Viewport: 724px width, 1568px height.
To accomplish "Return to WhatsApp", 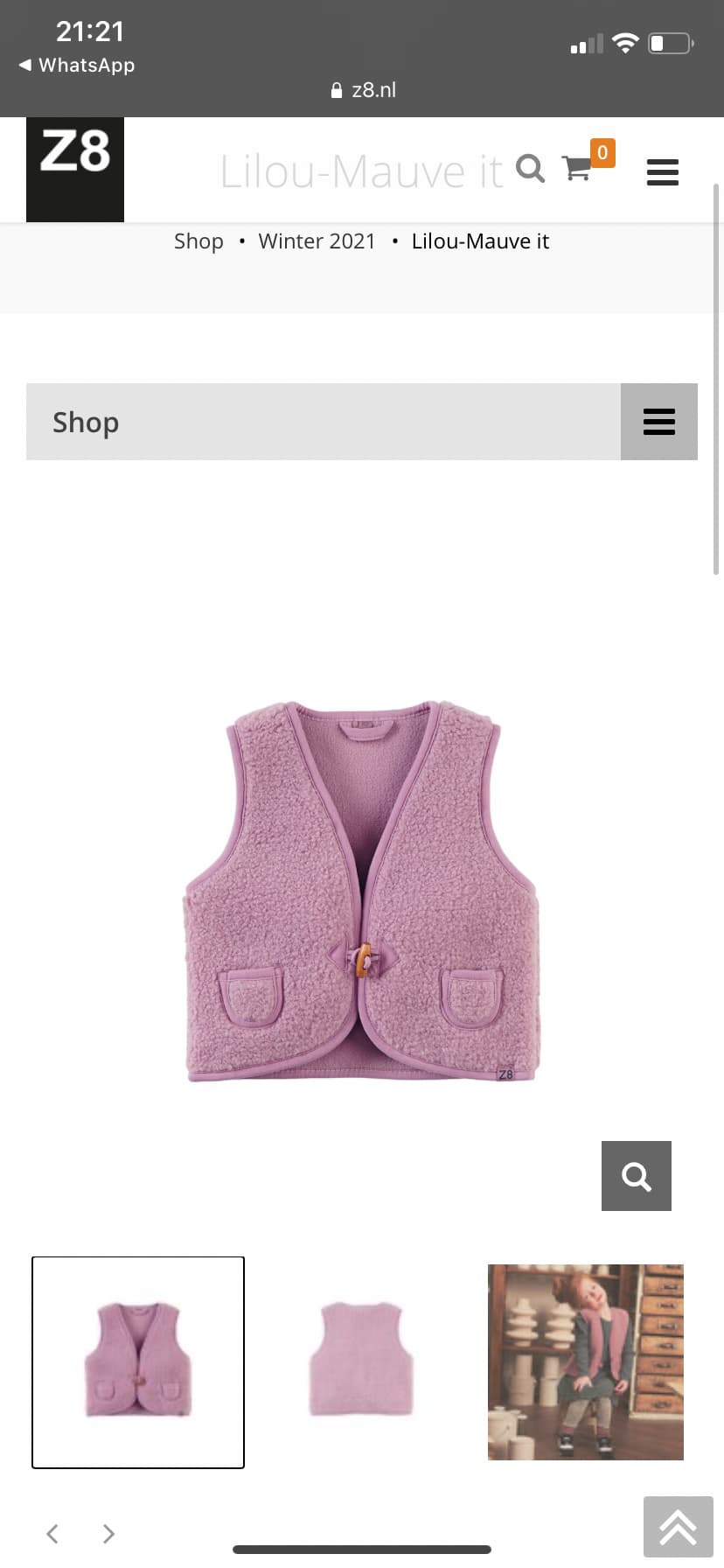I will point(77,65).
